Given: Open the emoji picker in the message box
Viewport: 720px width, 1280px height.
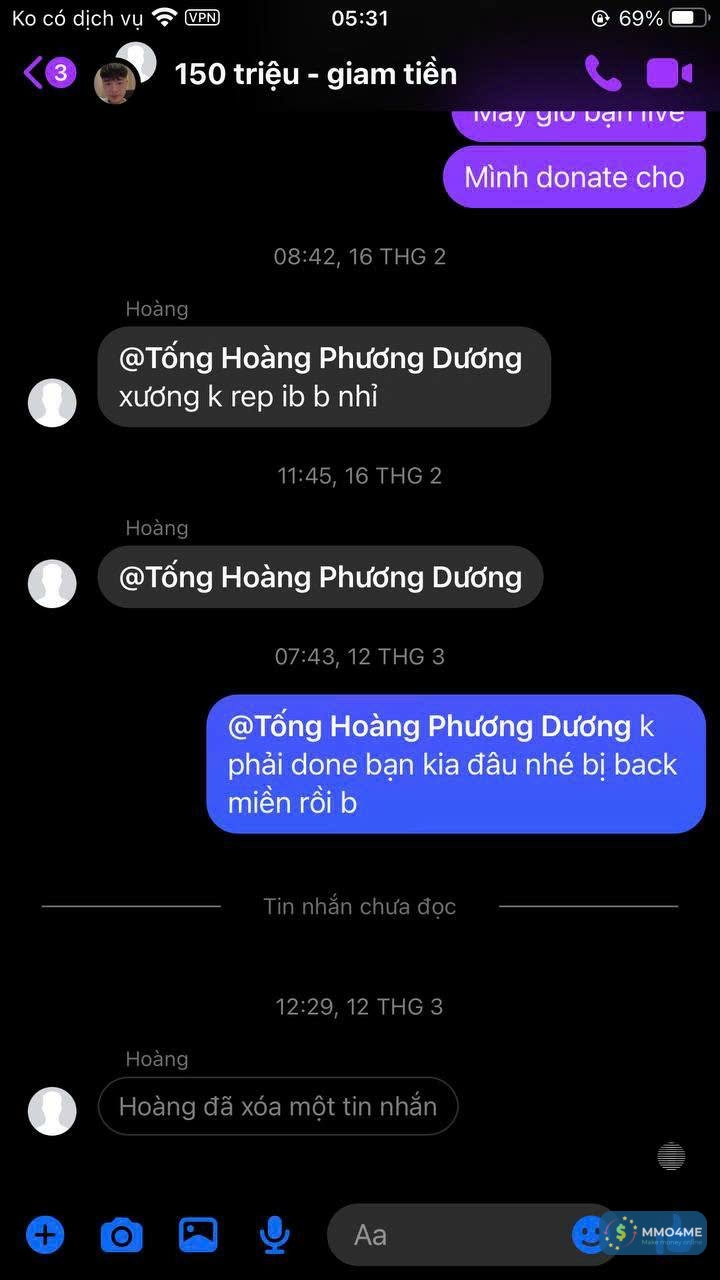Looking at the screenshot, I should [589, 1234].
